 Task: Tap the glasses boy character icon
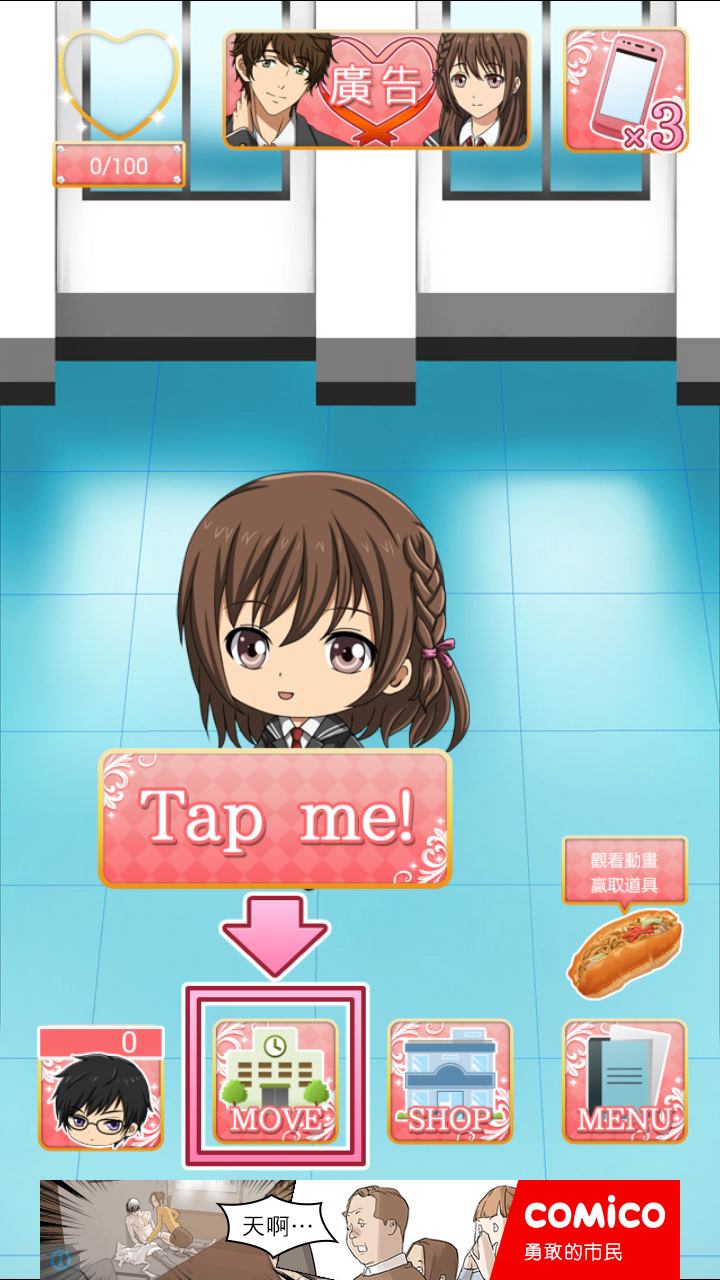click(x=100, y=1090)
